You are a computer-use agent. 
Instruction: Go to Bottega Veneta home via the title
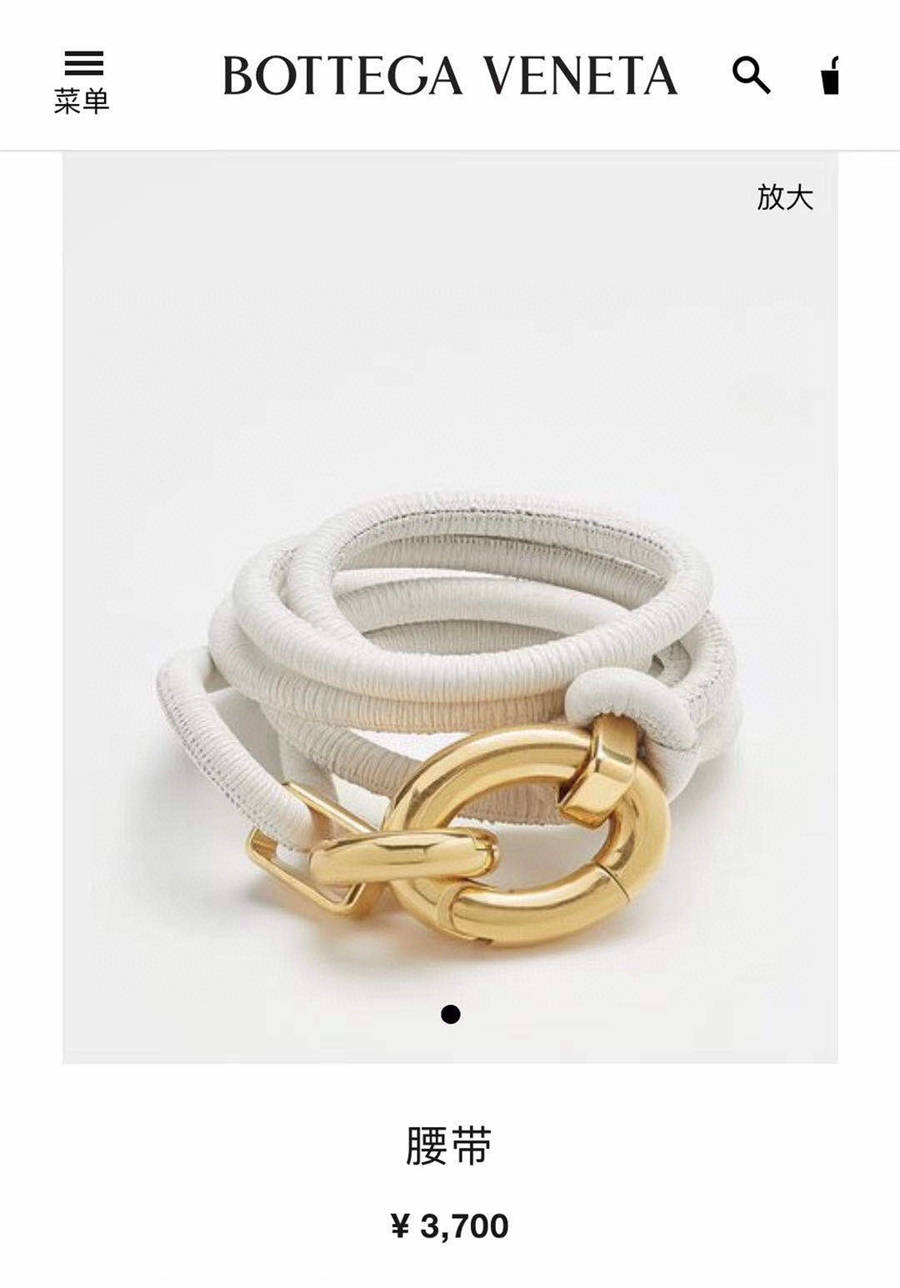450,76
